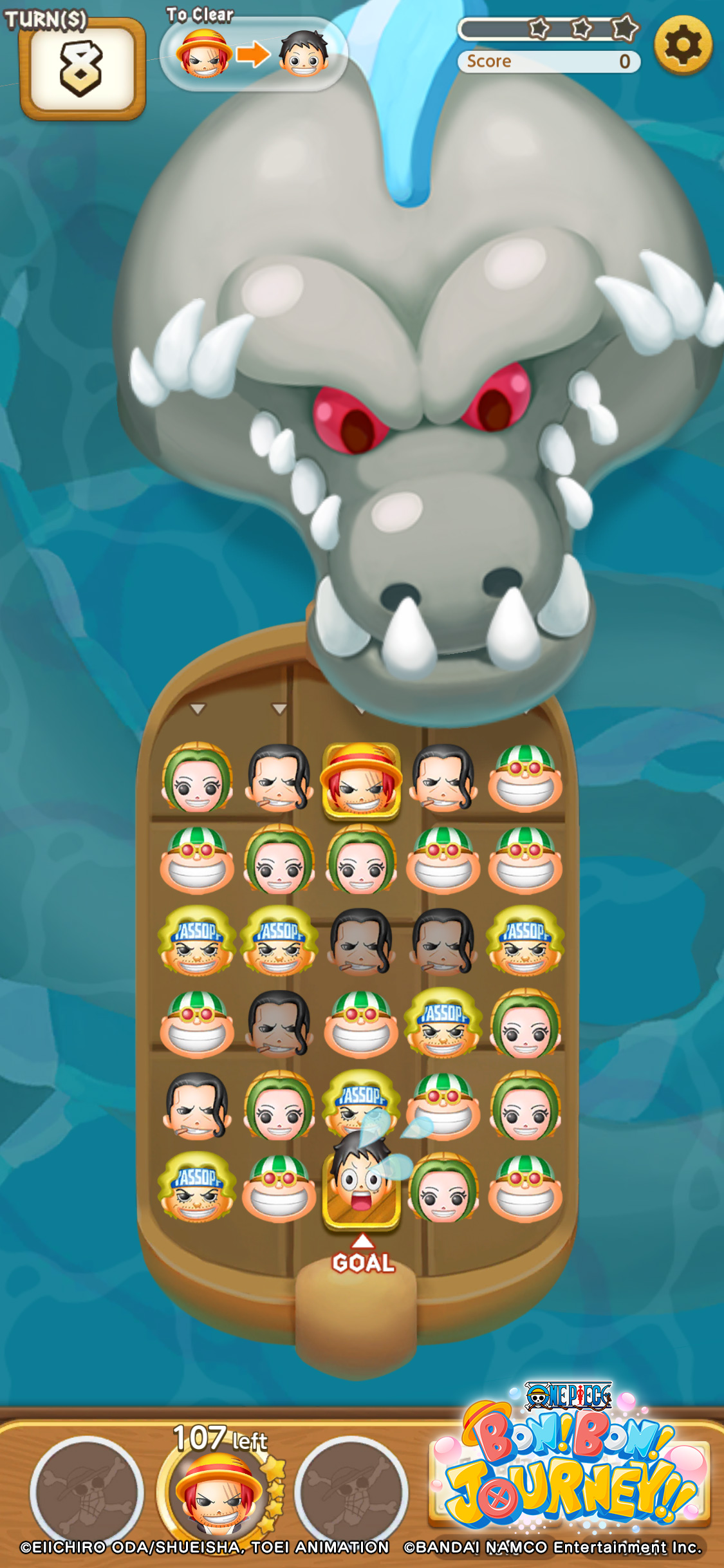
Task: Select the gold-framed Shanks piece on the board
Action: 361,780
